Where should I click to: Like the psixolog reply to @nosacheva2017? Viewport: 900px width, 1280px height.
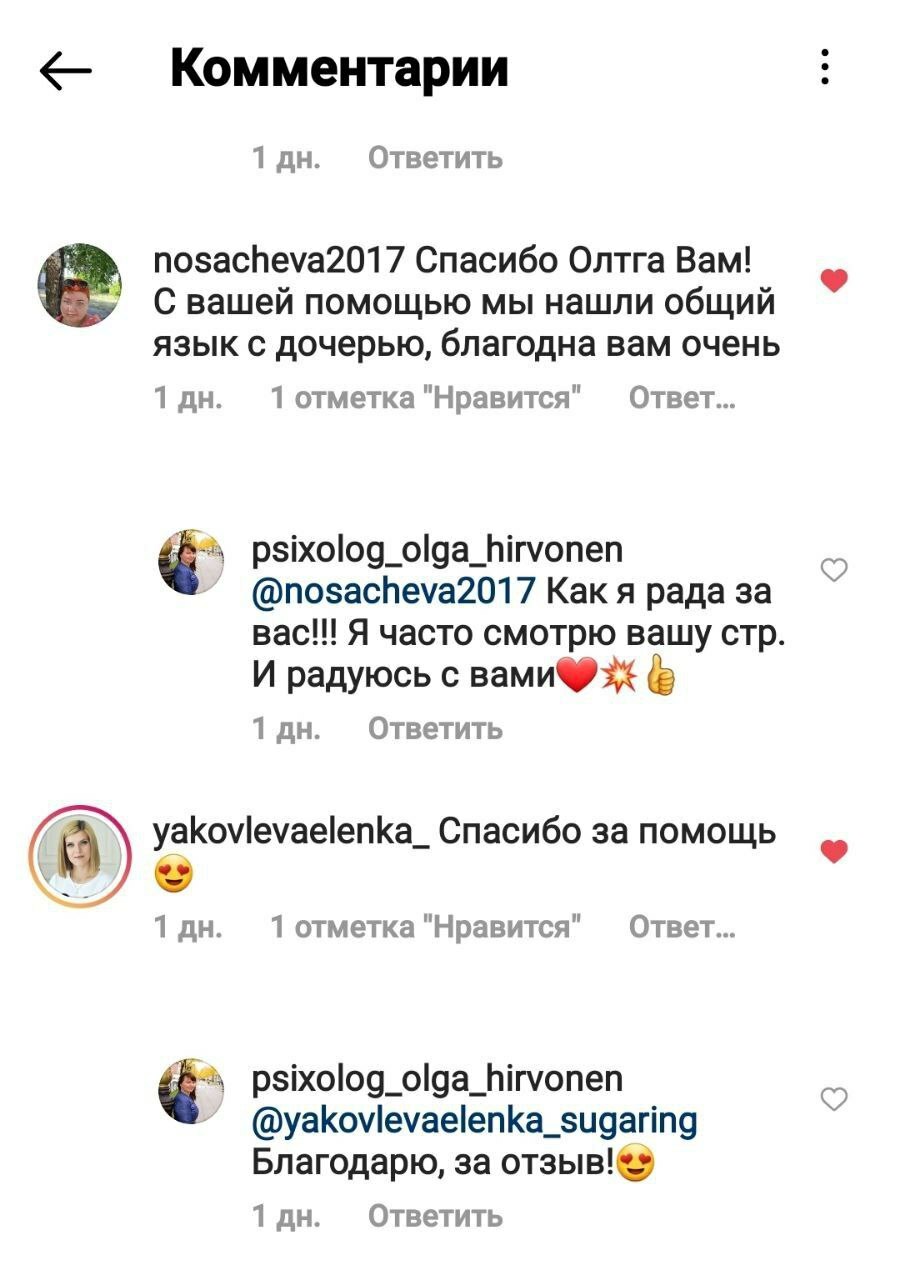coord(833,570)
